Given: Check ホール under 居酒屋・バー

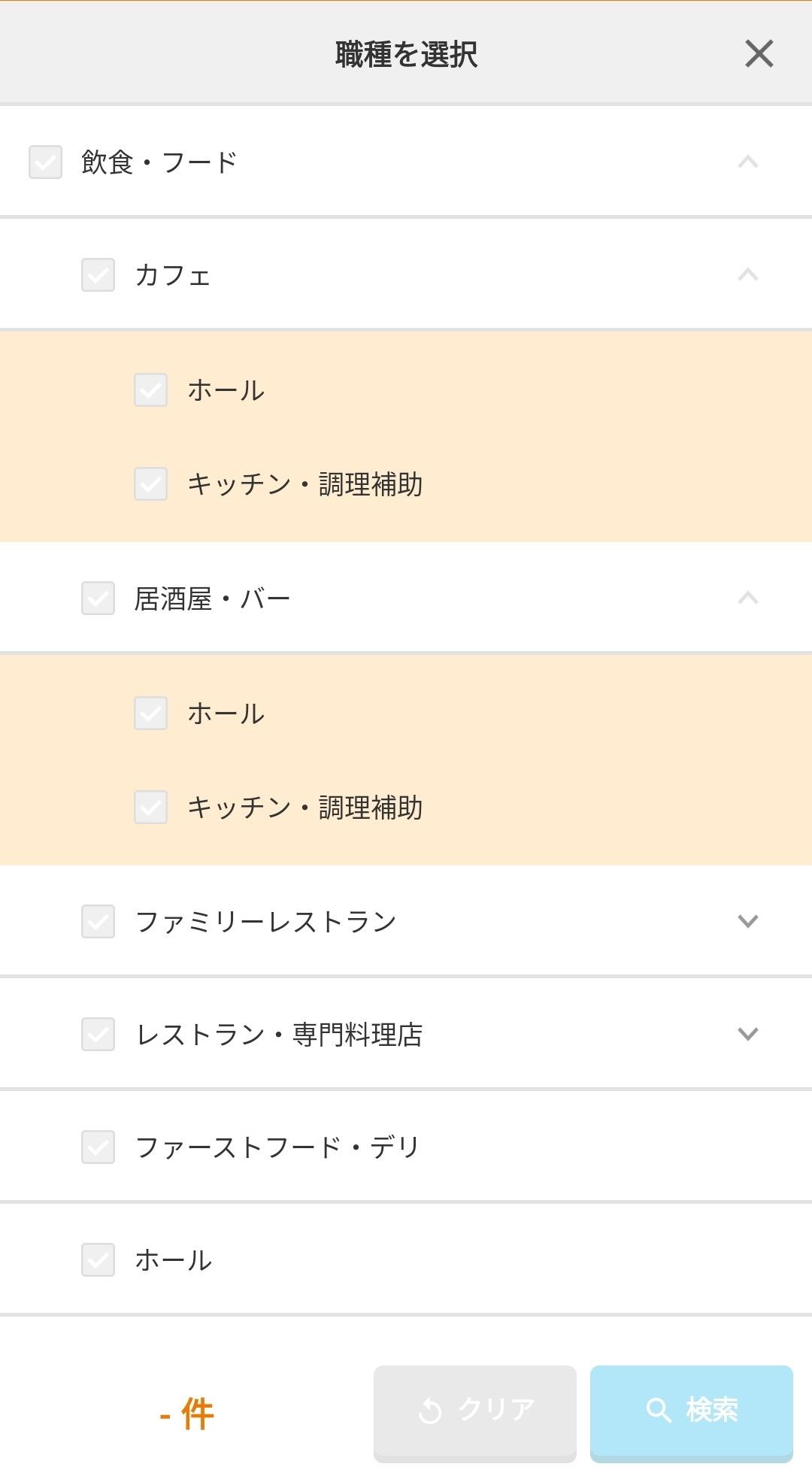Looking at the screenshot, I should click(150, 714).
